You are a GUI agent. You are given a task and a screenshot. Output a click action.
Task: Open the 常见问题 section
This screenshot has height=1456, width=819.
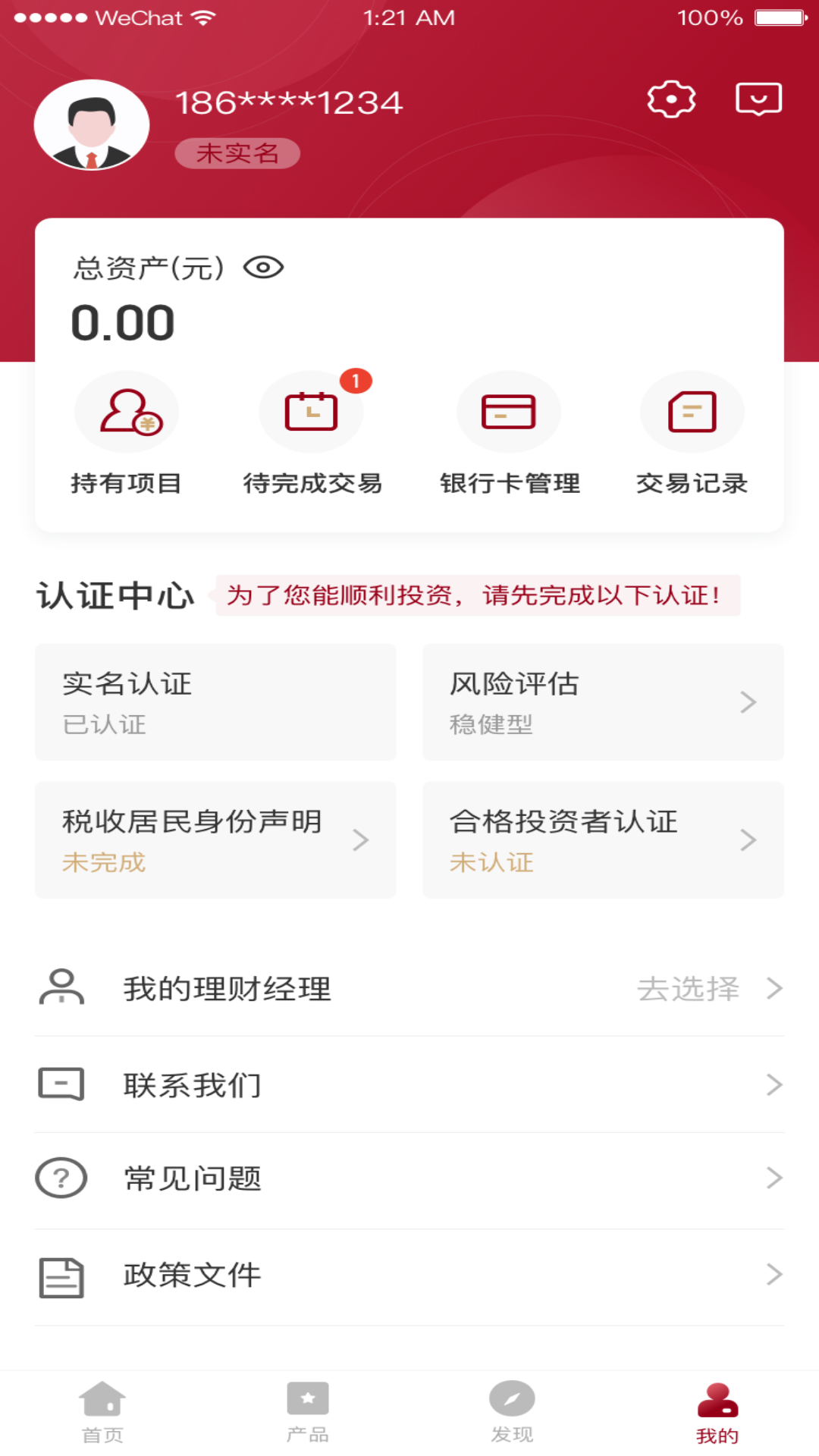pyautogui.click(x=409, y=1178)
